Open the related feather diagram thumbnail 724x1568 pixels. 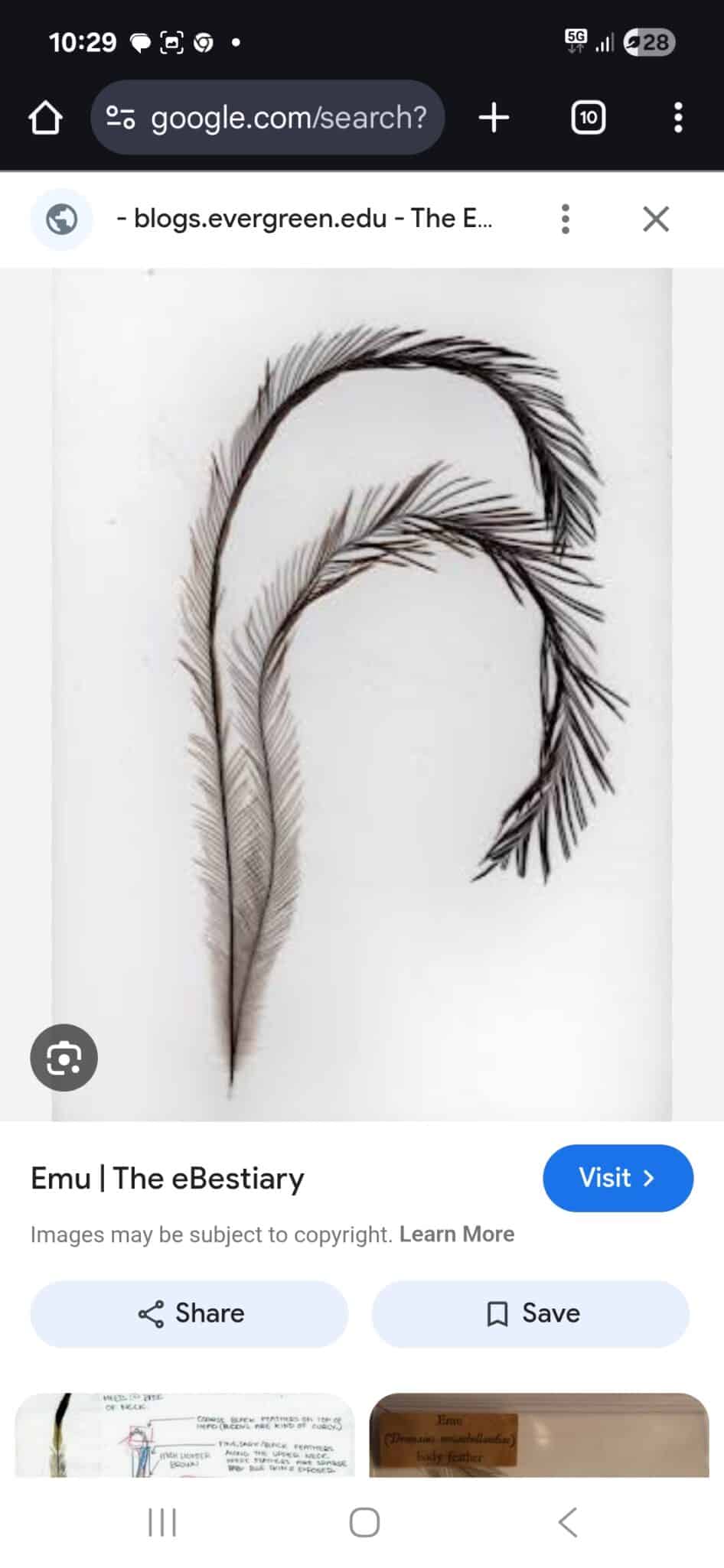click(184, 1434)
